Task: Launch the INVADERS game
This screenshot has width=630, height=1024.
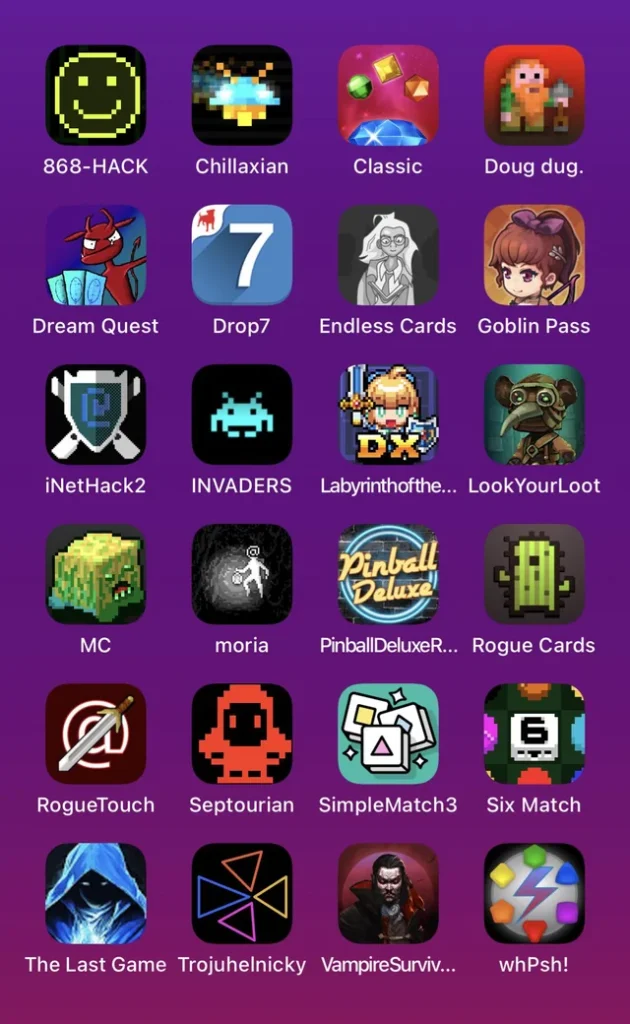Action: click(242, 414)
